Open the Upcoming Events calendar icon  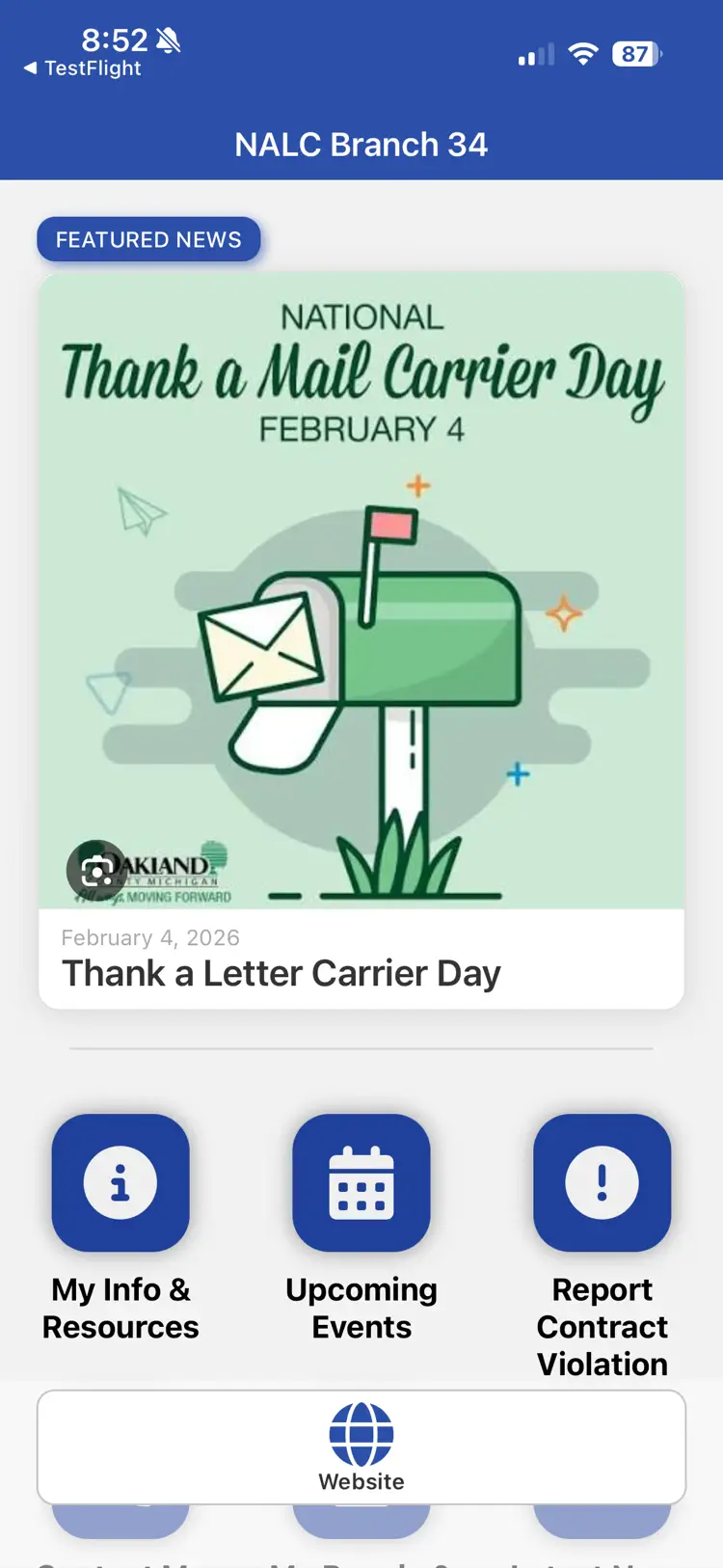point(361,1182)
